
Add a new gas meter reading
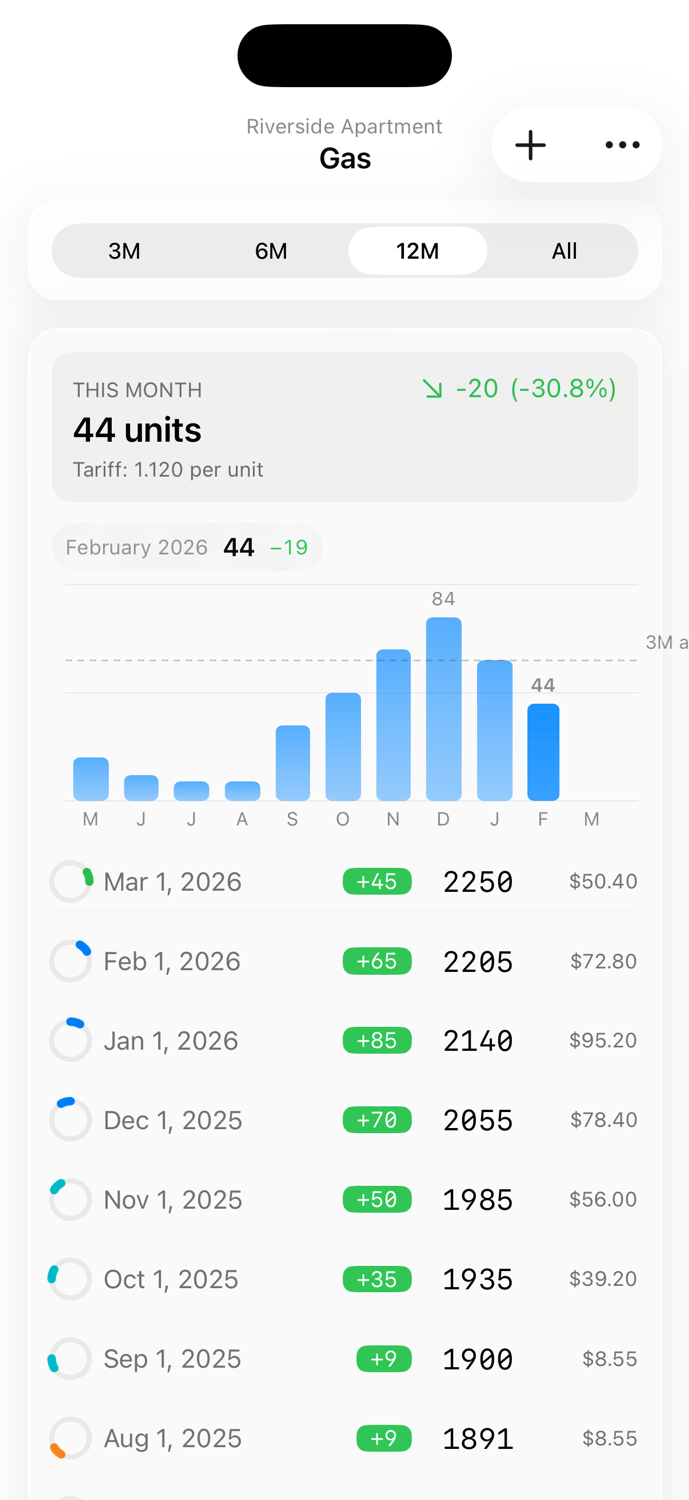coord(531,145)
